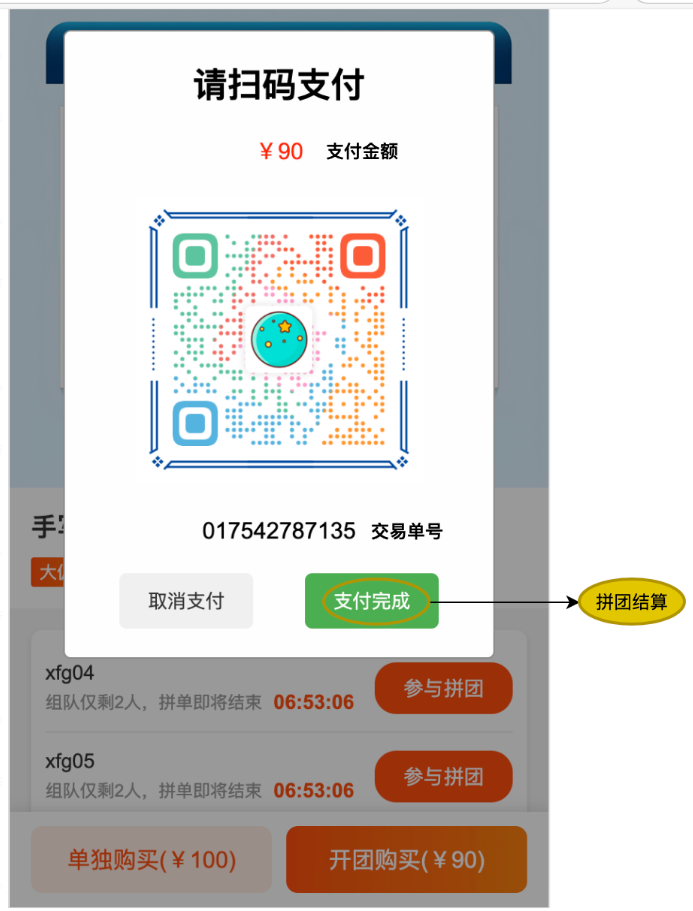
Task: Confirm payment with 支付完成
Action: [371, 601]
